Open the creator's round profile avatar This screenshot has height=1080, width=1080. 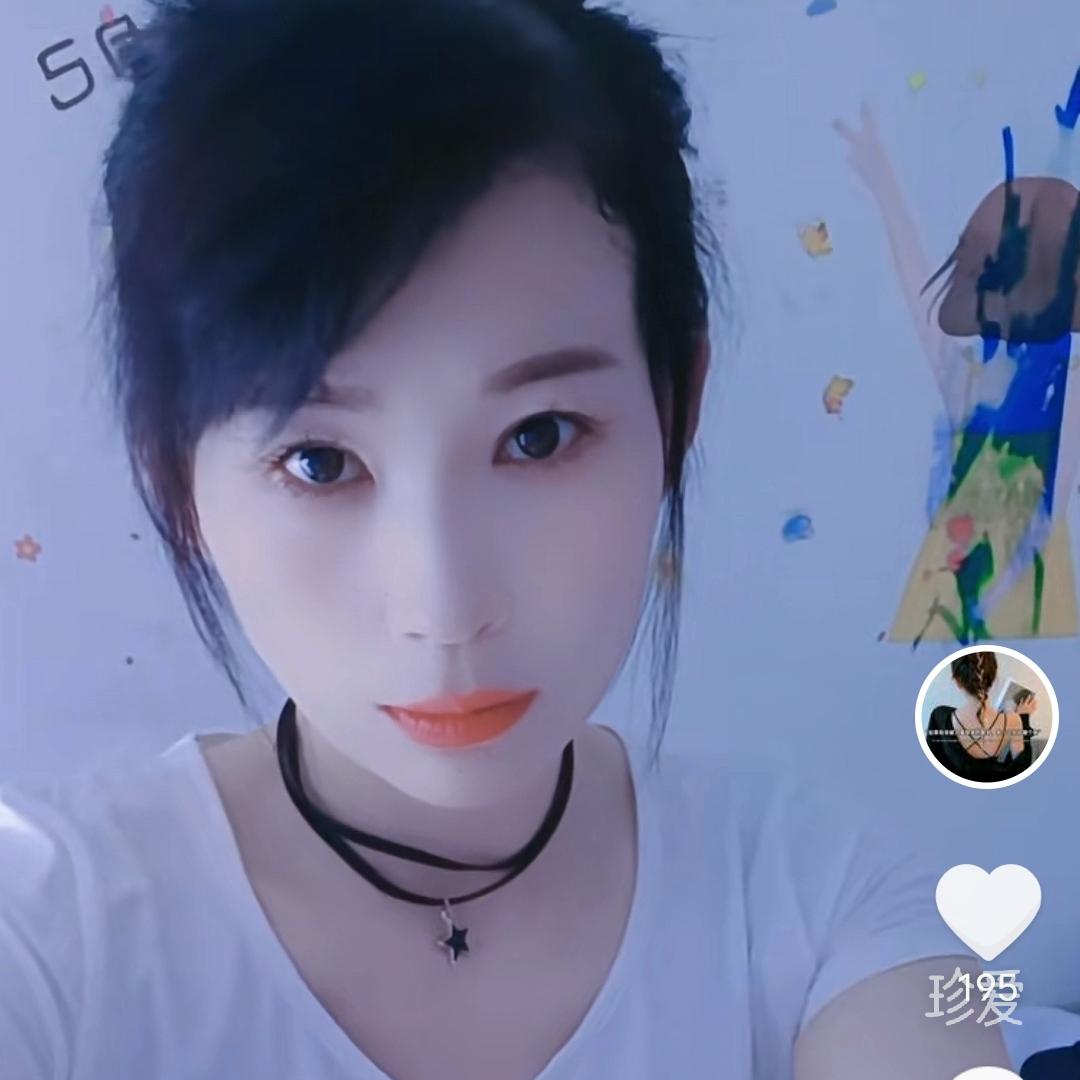pos(986,716)
